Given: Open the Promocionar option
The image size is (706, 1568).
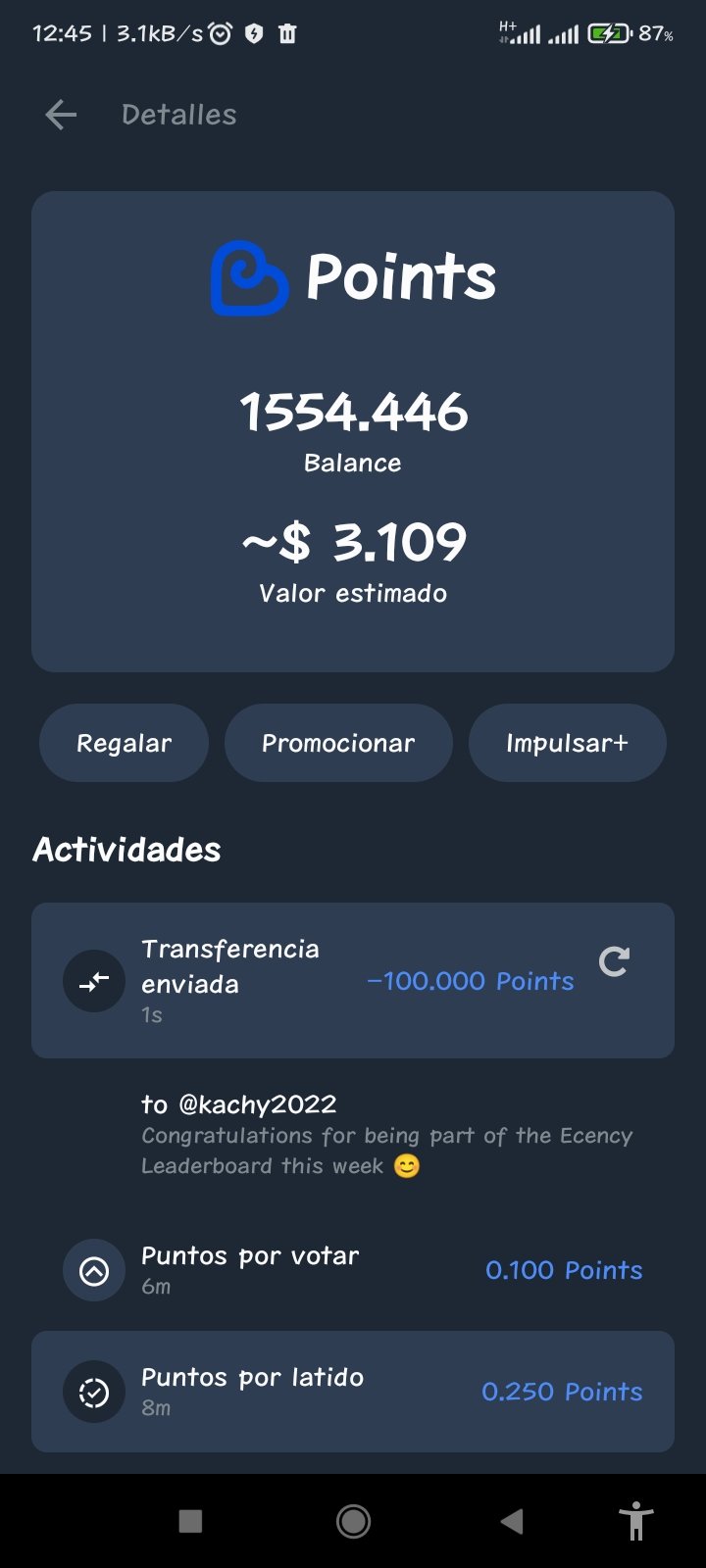Looking at the screenshot, I should pos(338,743).
